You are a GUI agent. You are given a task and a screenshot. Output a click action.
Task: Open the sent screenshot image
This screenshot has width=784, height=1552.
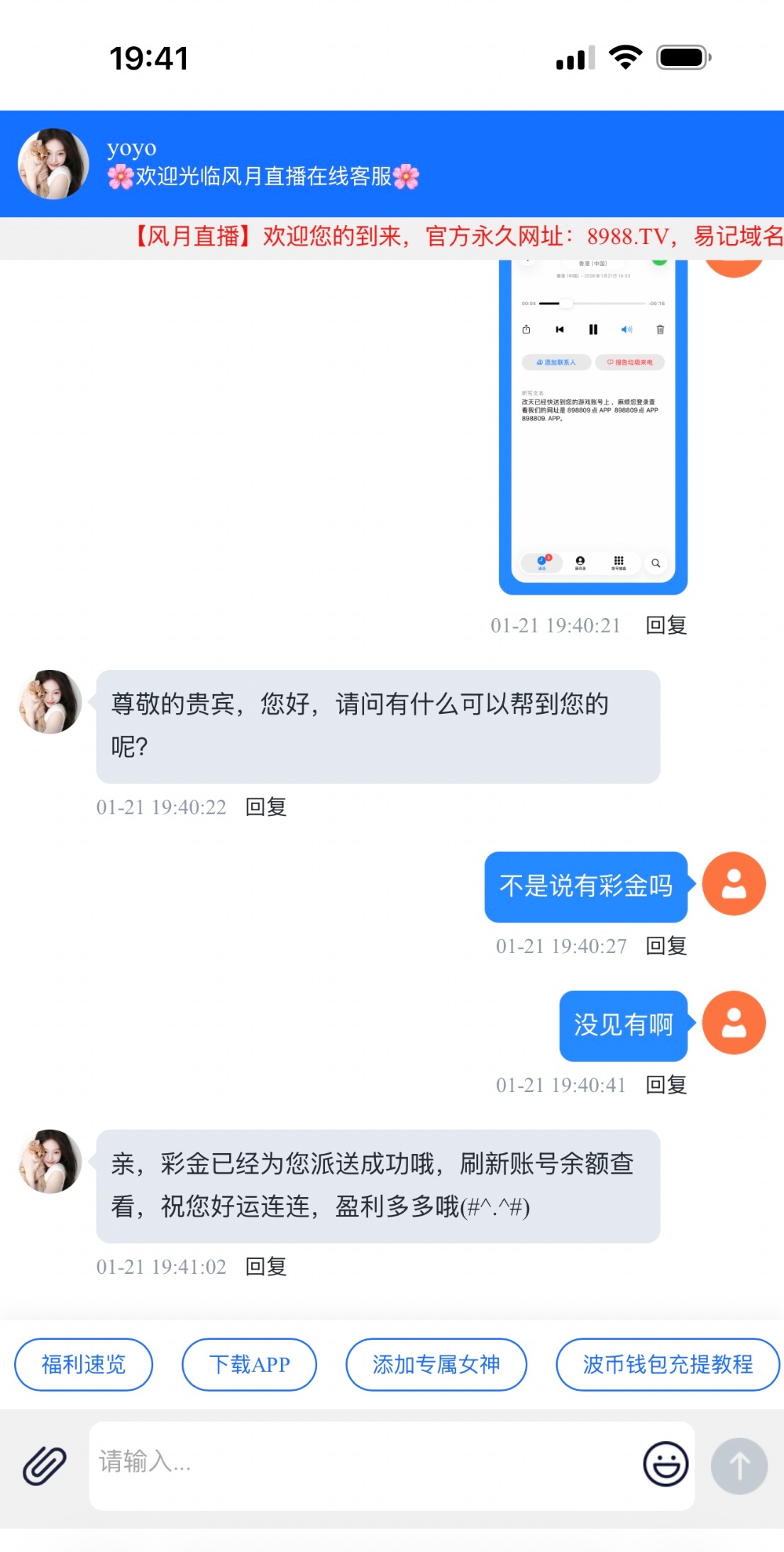pyautogui.click(x=593, y=426)
